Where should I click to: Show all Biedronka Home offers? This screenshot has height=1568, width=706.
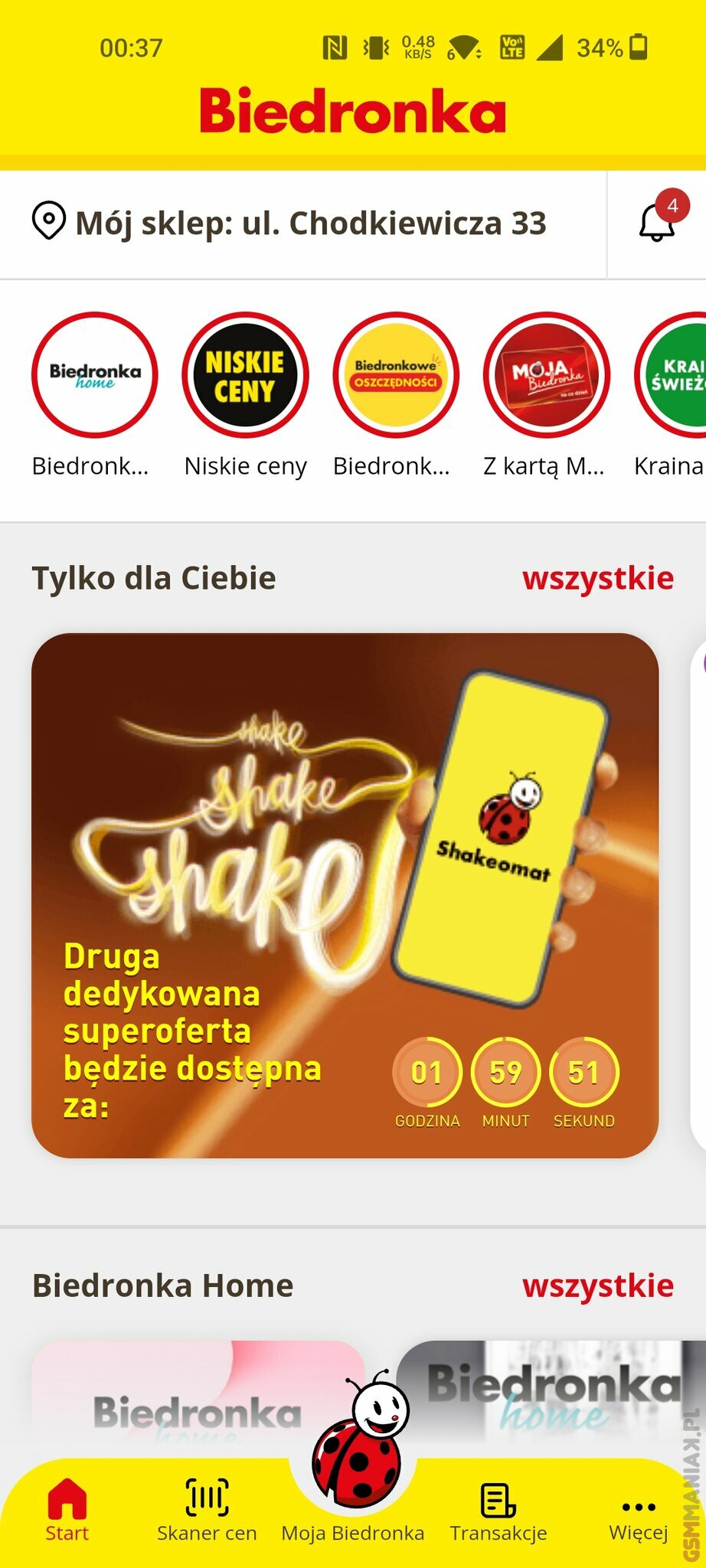598,1285
